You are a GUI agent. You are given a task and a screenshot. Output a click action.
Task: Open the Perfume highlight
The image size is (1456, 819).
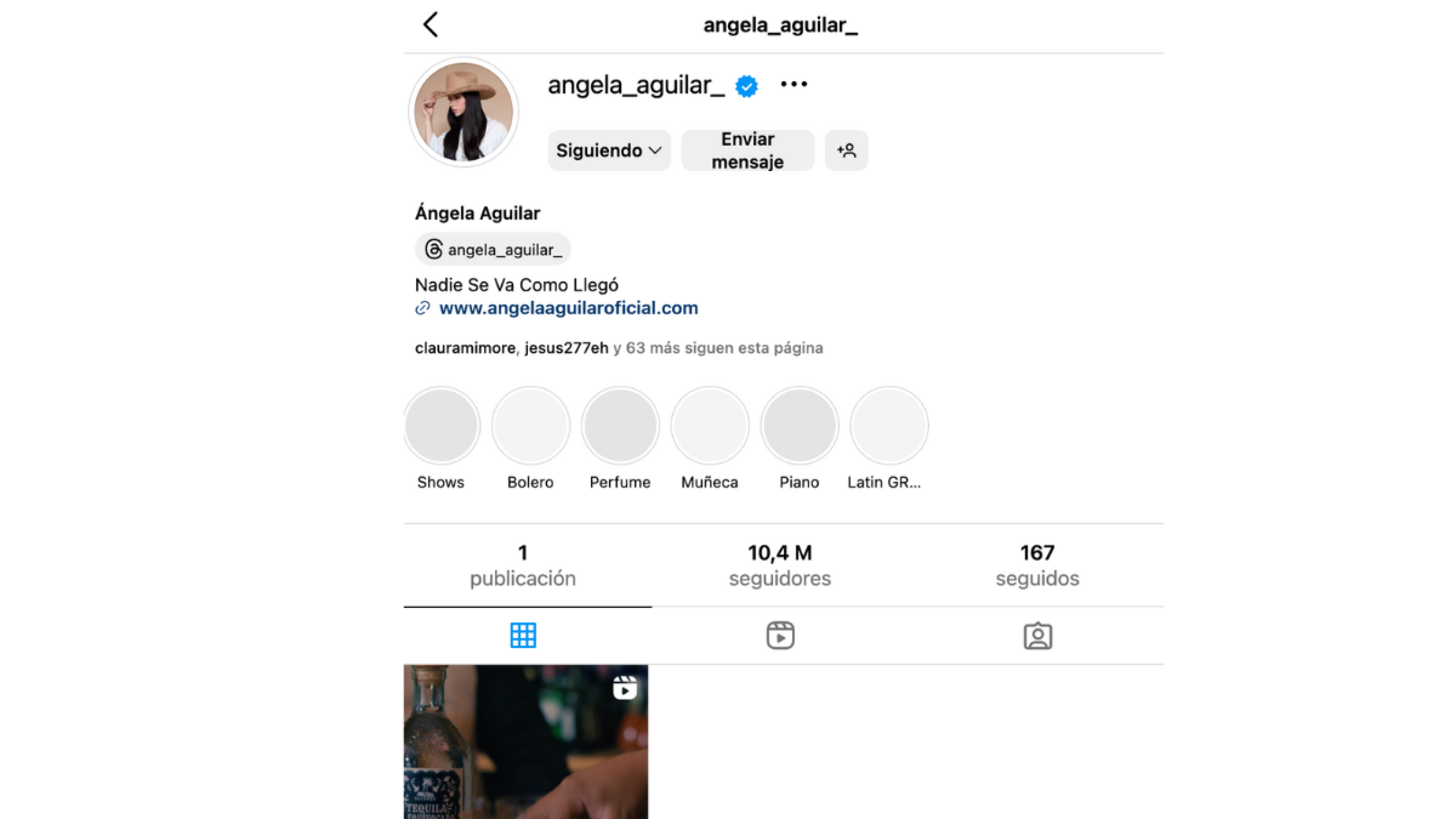point(620,425)
